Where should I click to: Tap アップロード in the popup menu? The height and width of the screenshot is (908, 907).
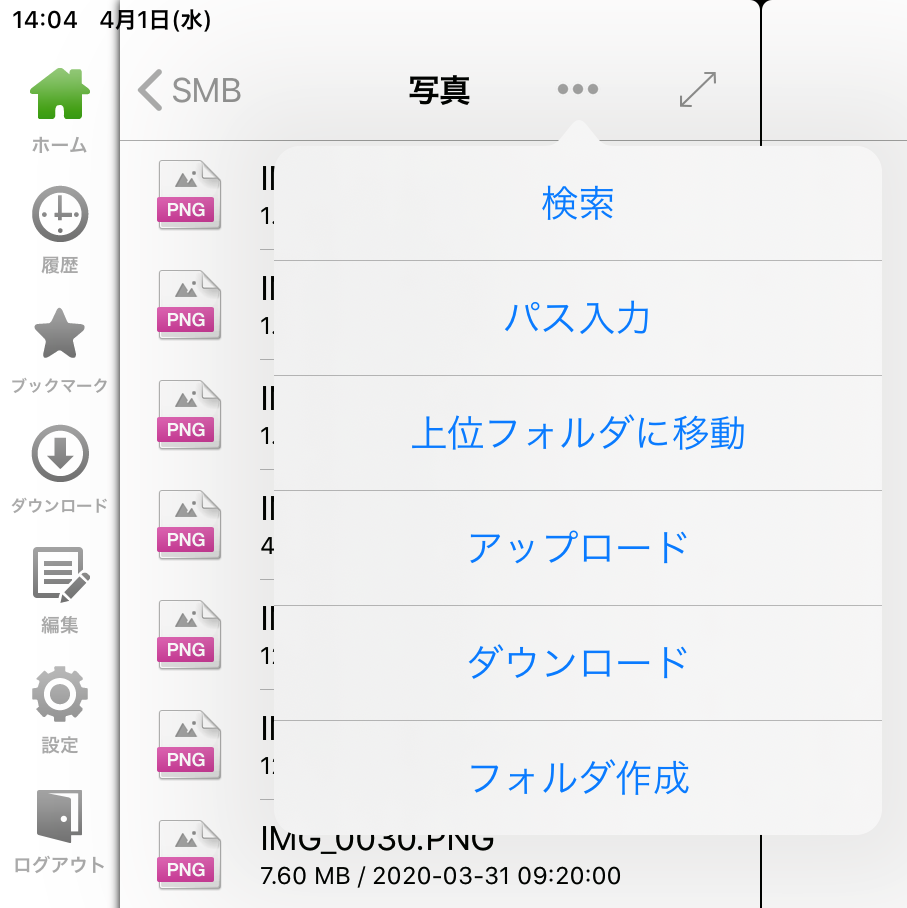pos(578,548)
